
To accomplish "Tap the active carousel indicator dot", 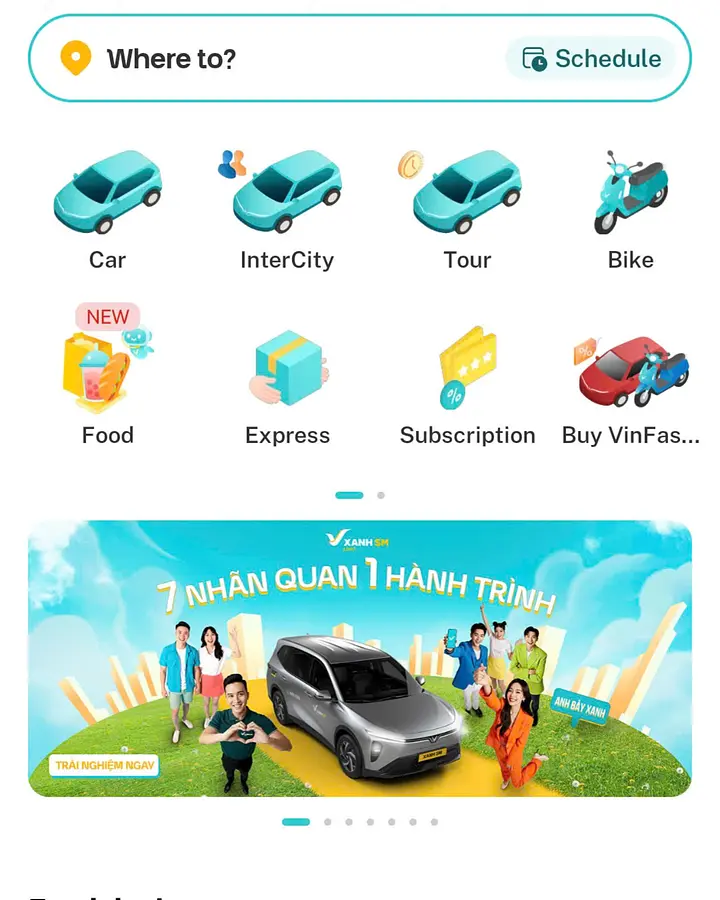I will (x=296, y=822).
